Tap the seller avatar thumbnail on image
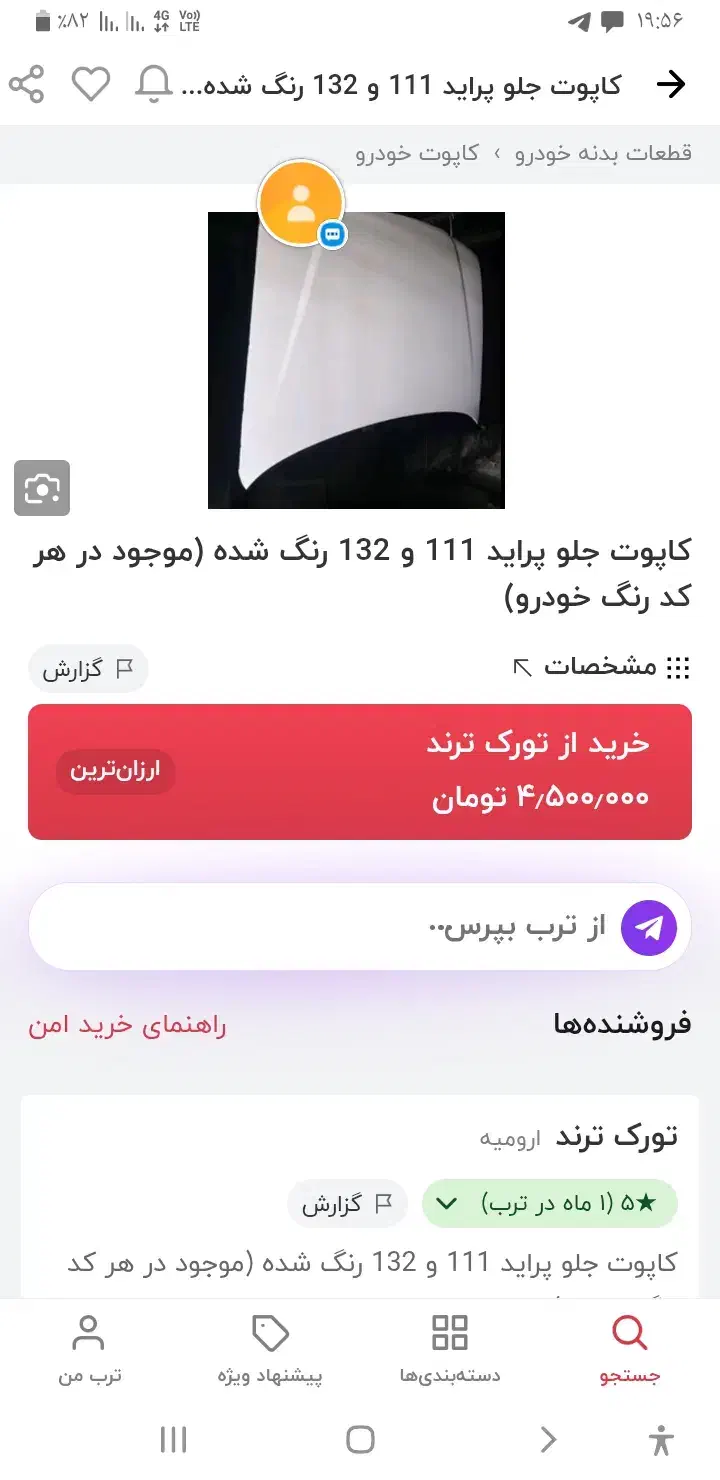 click(x=300, y=203)
